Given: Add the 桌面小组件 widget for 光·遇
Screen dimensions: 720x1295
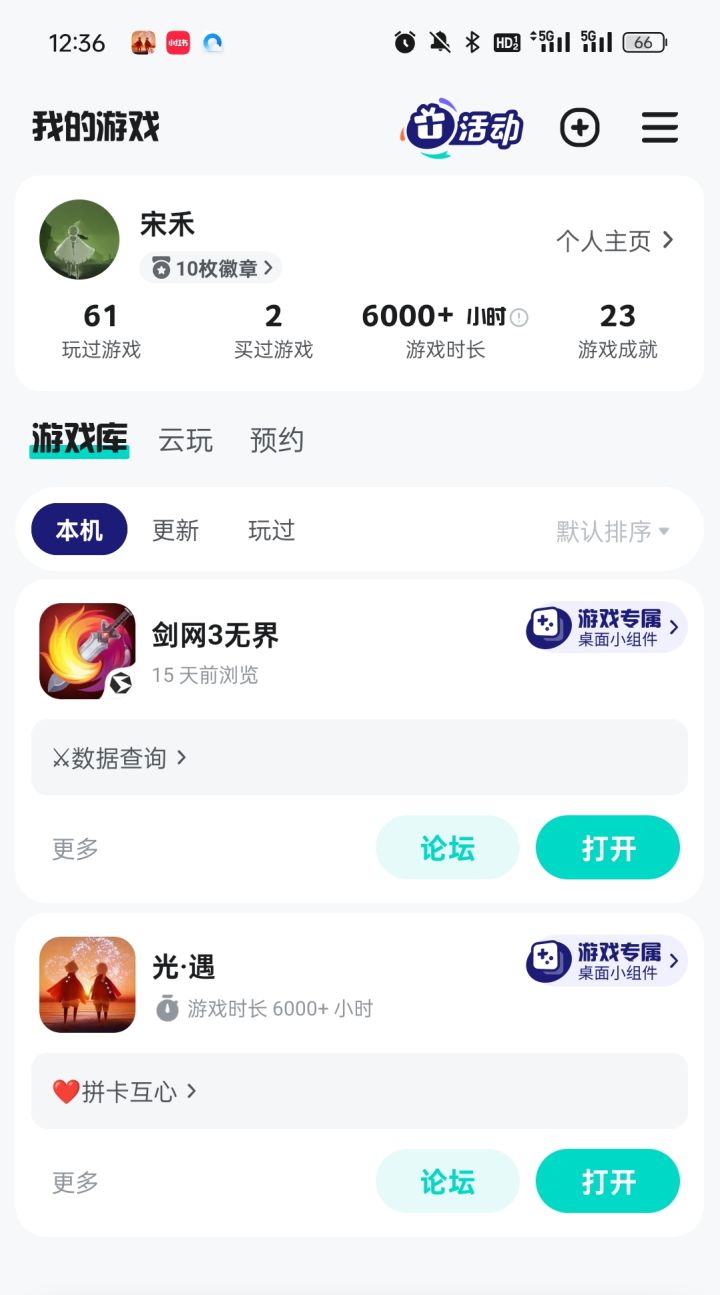Looking at the screenshot, I should point(606,961).
